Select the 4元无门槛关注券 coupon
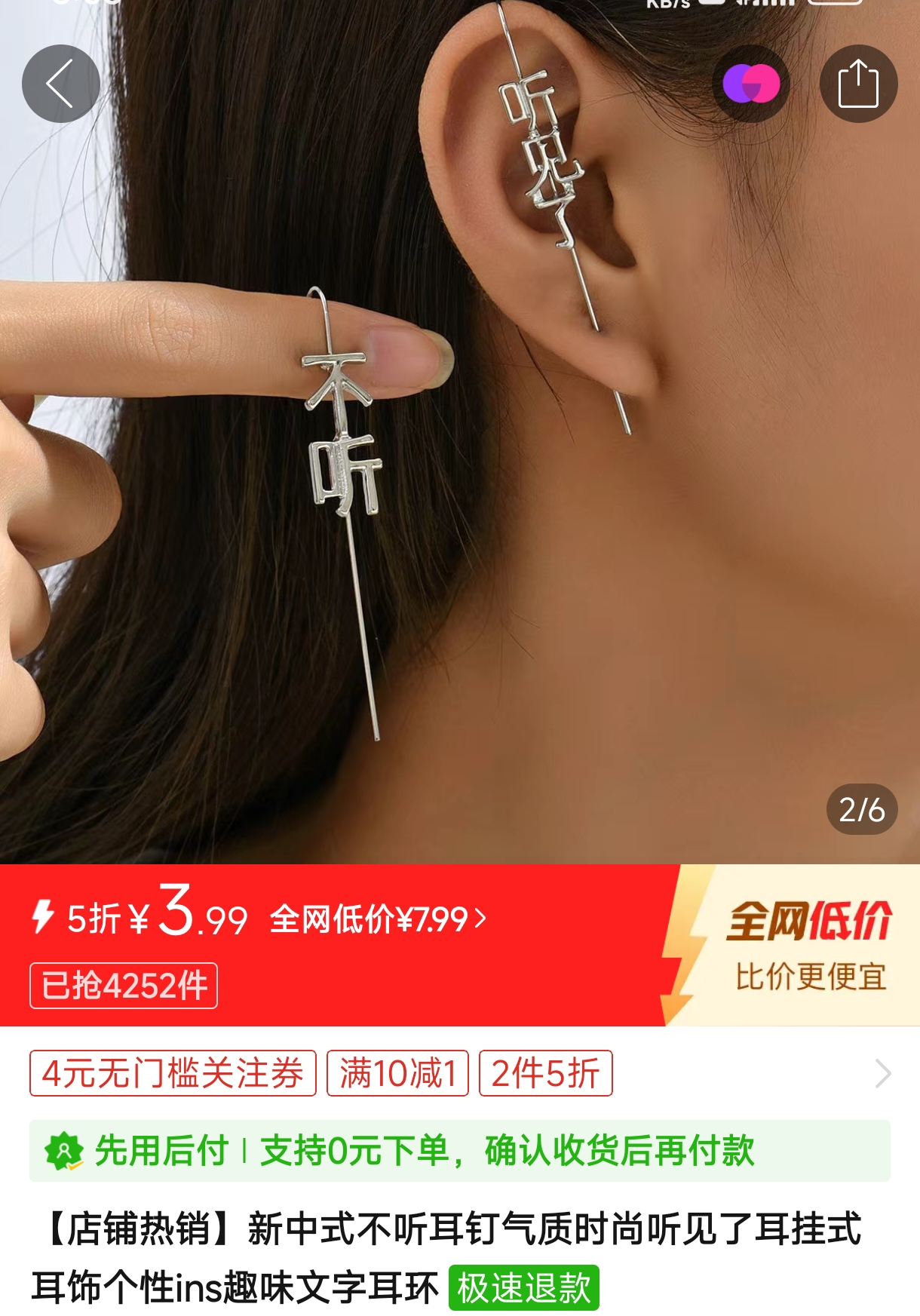The image size is (920, 1316). [x=173, y=1073]
